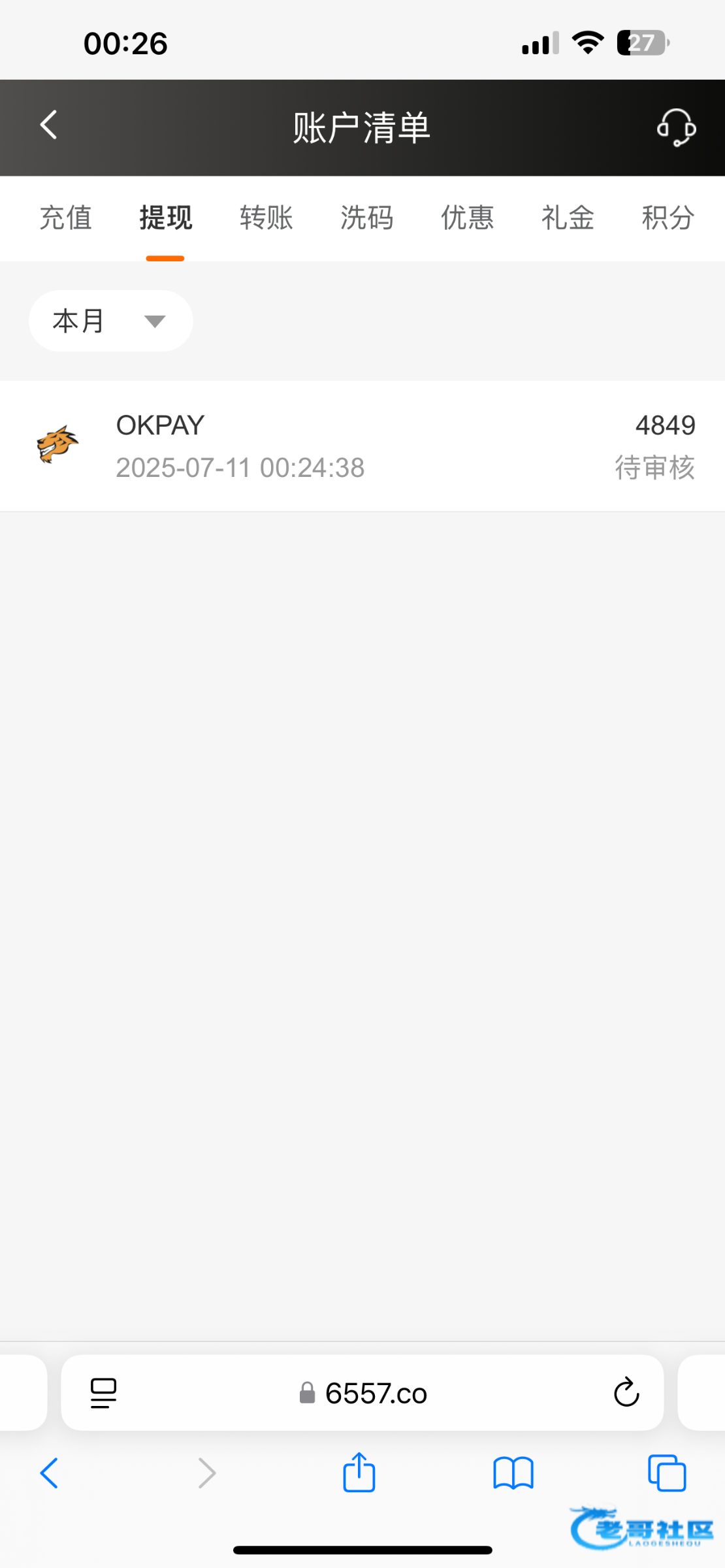
Task: Share the page from Safari toolbar
Action: (x=359, y=1472)
